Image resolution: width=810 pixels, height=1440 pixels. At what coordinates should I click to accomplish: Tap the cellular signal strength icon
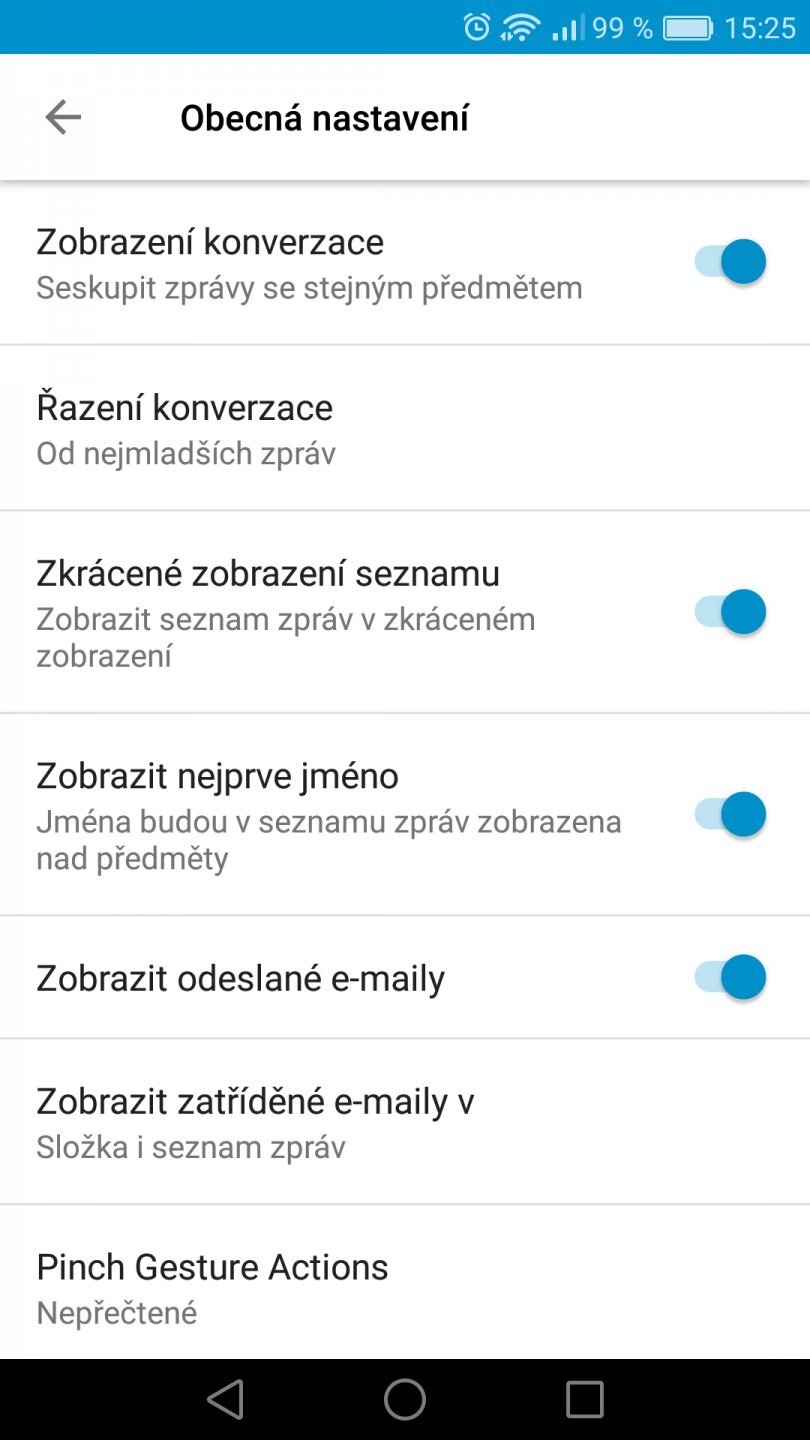point(564,27)
